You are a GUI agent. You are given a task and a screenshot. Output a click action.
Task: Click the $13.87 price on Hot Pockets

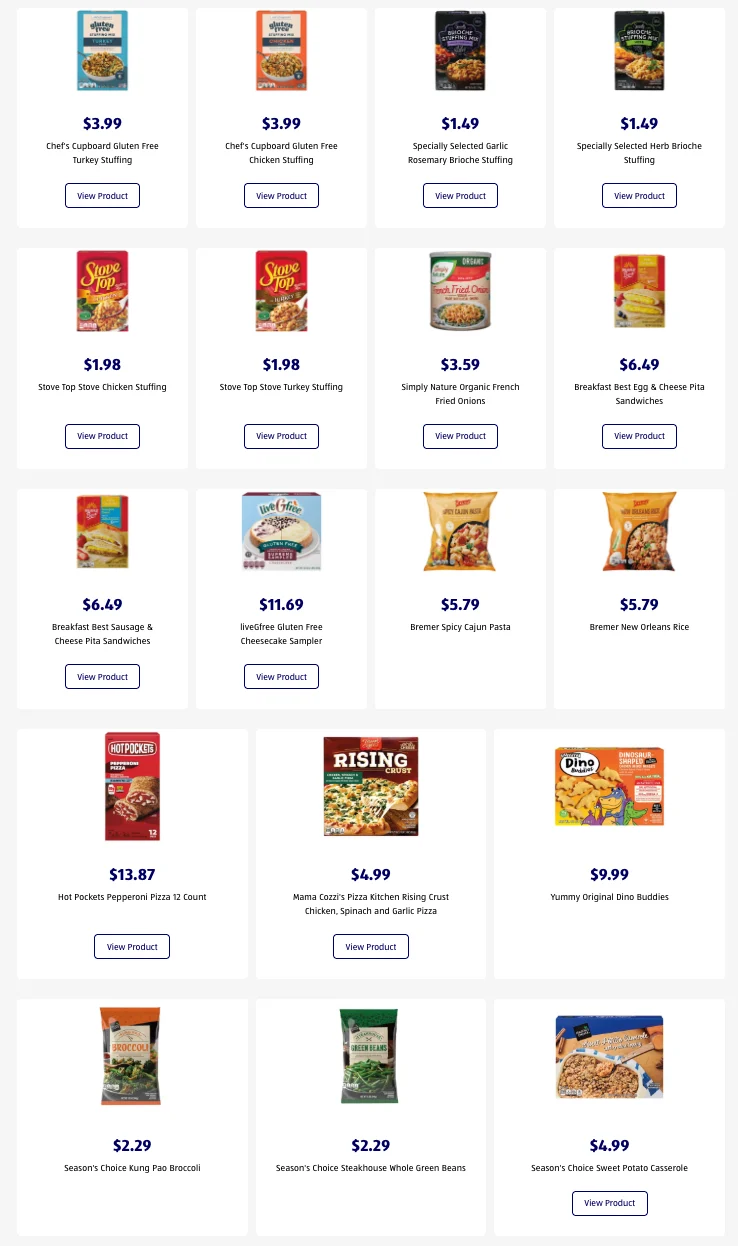pos(132,874)
